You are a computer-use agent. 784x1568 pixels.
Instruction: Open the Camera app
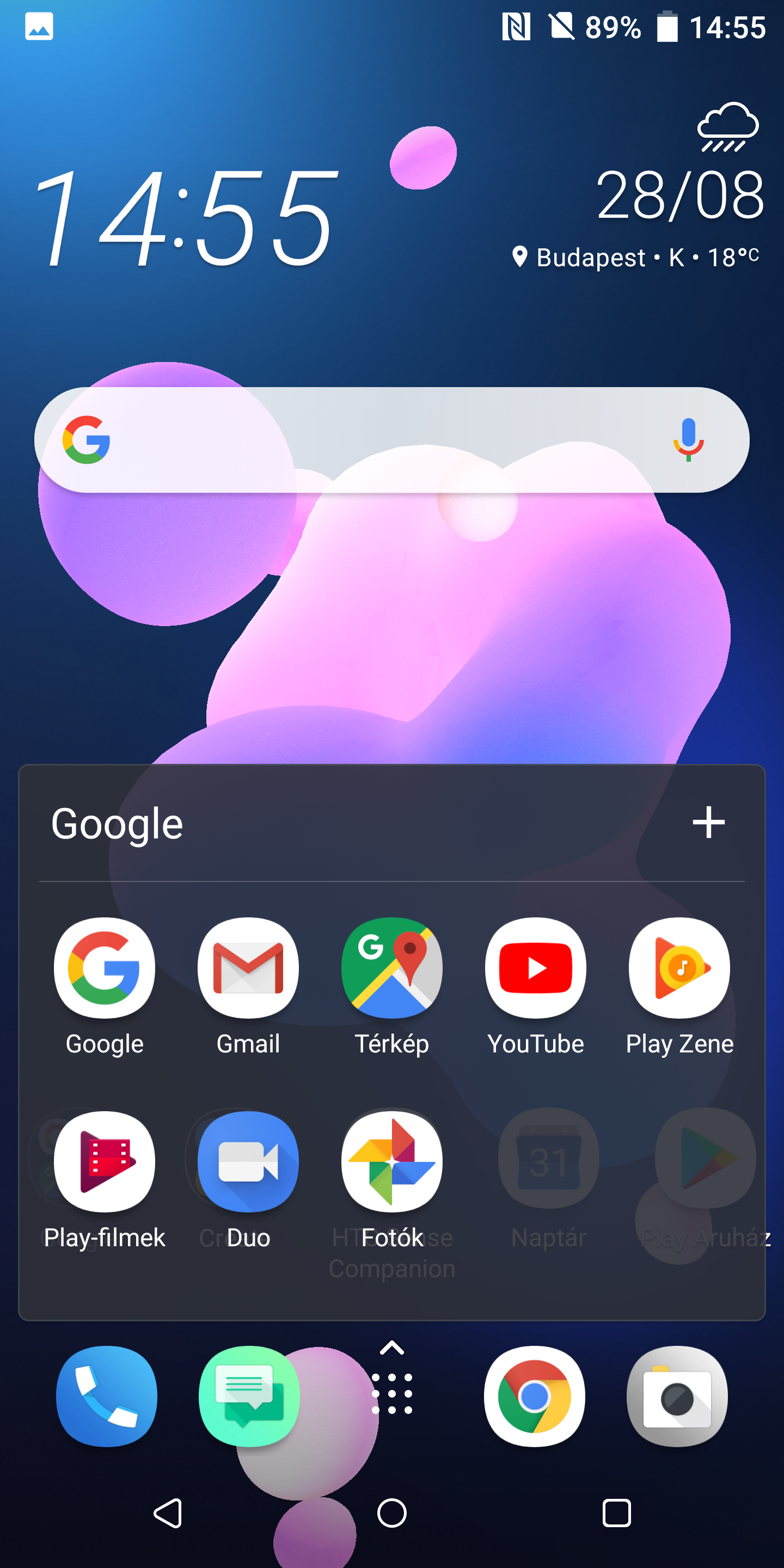(x=677, y=1396)
